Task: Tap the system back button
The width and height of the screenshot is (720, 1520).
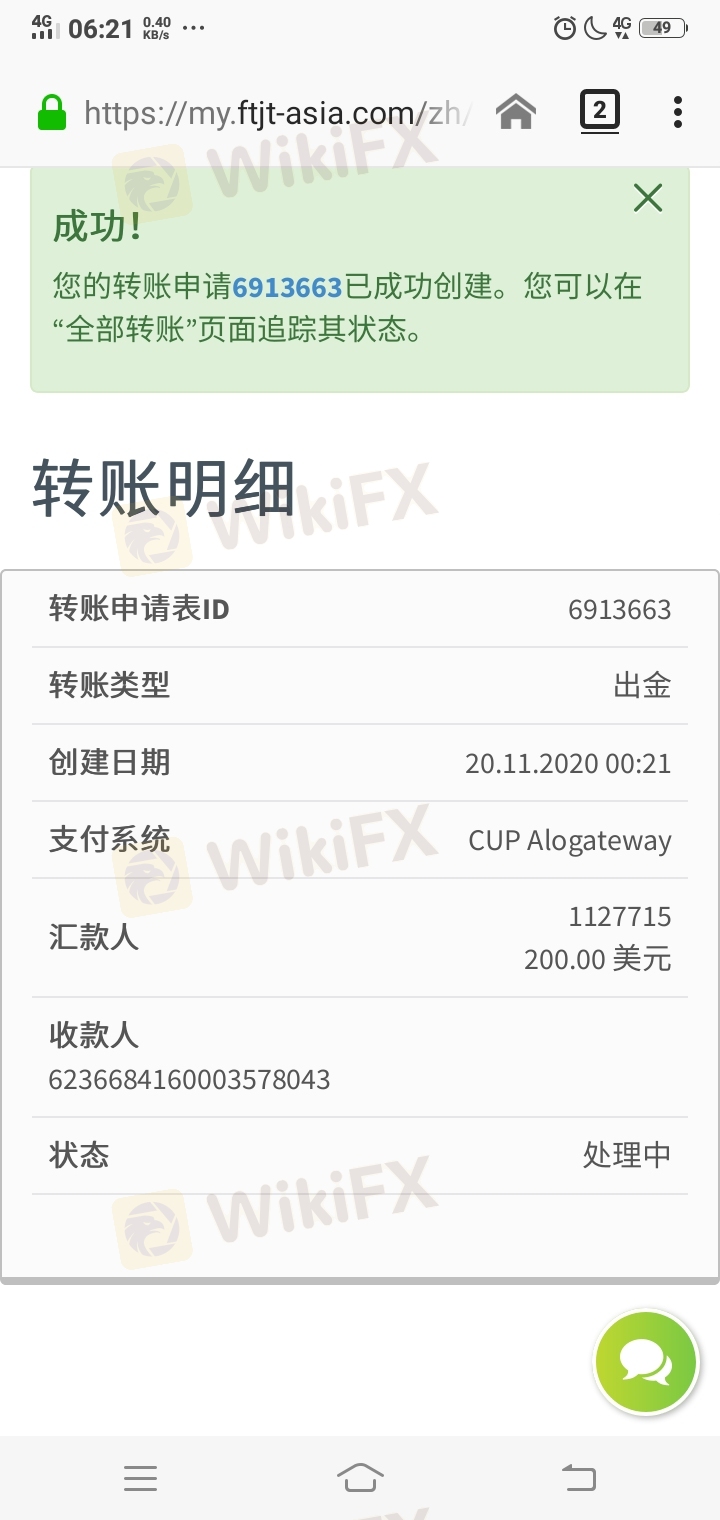Action: 578,1477
